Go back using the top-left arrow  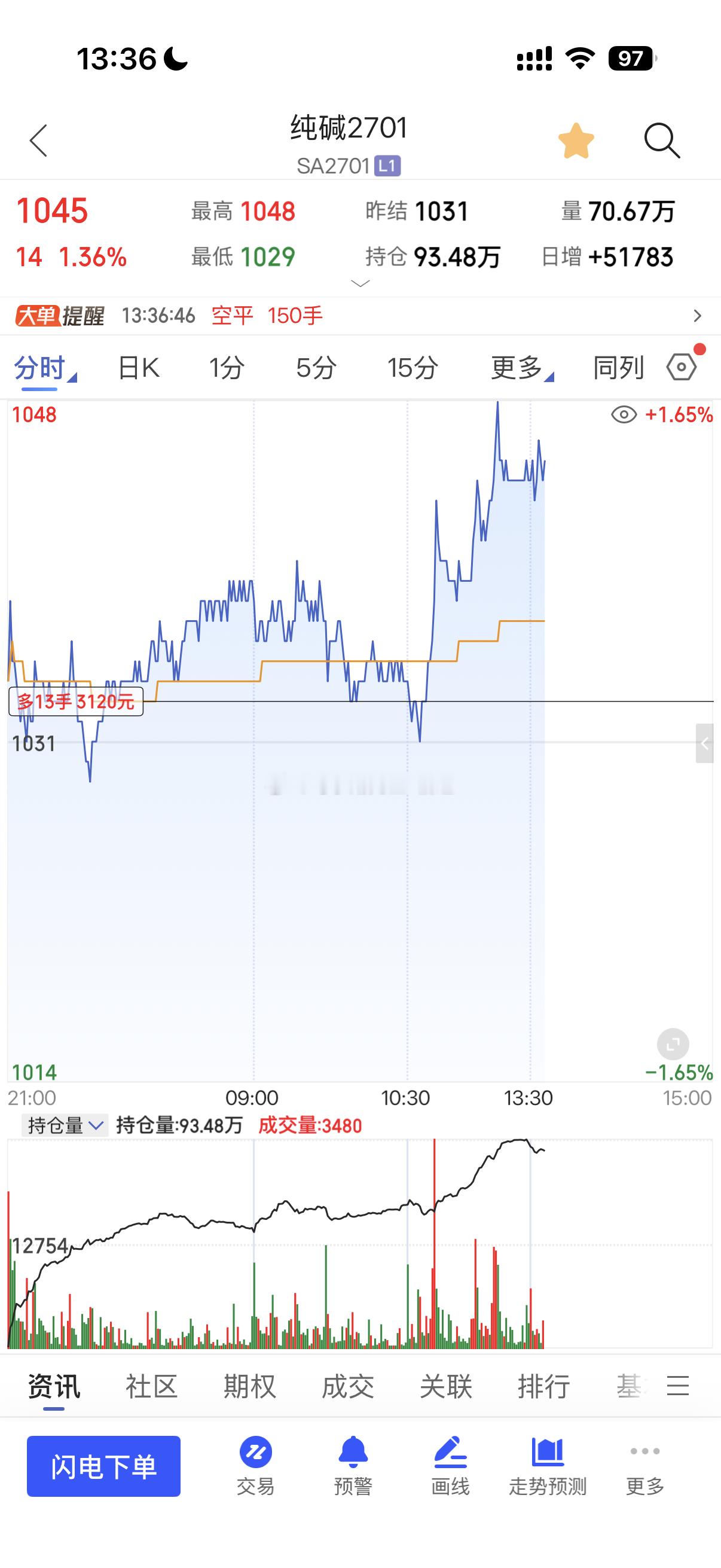coord(38,141)
